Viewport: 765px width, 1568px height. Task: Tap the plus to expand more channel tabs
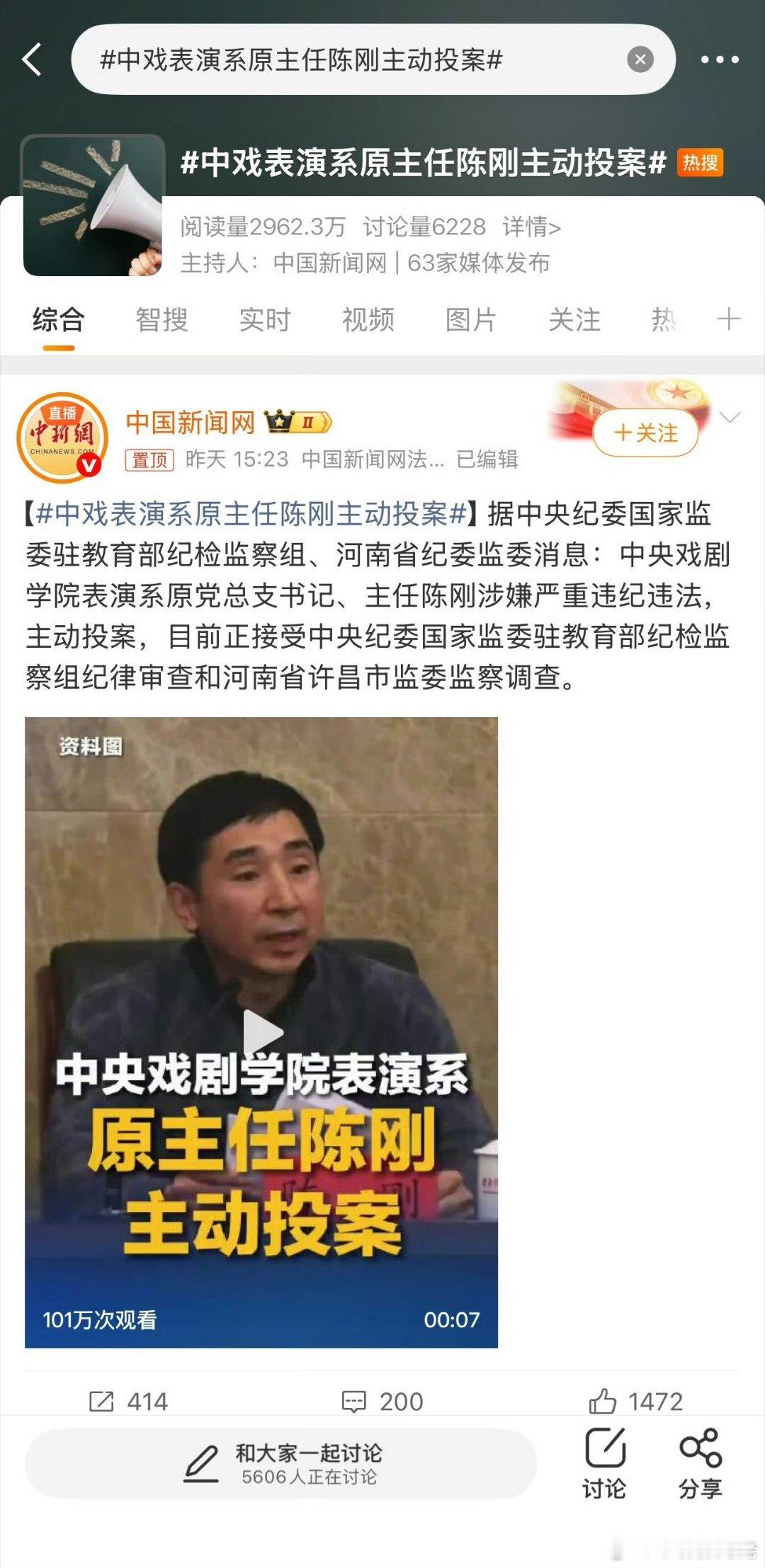click(x=727, y=320)
